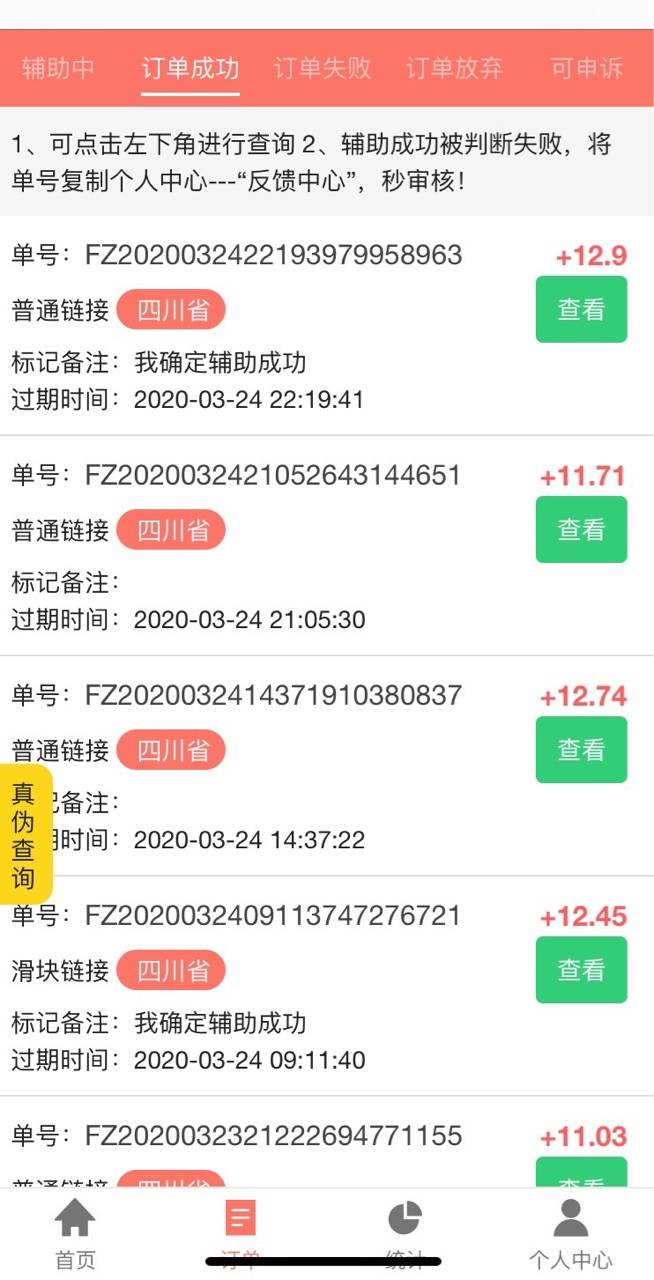Open the 统计 statistics tab
The image size is (654, 1280).
pos(405,1234)
